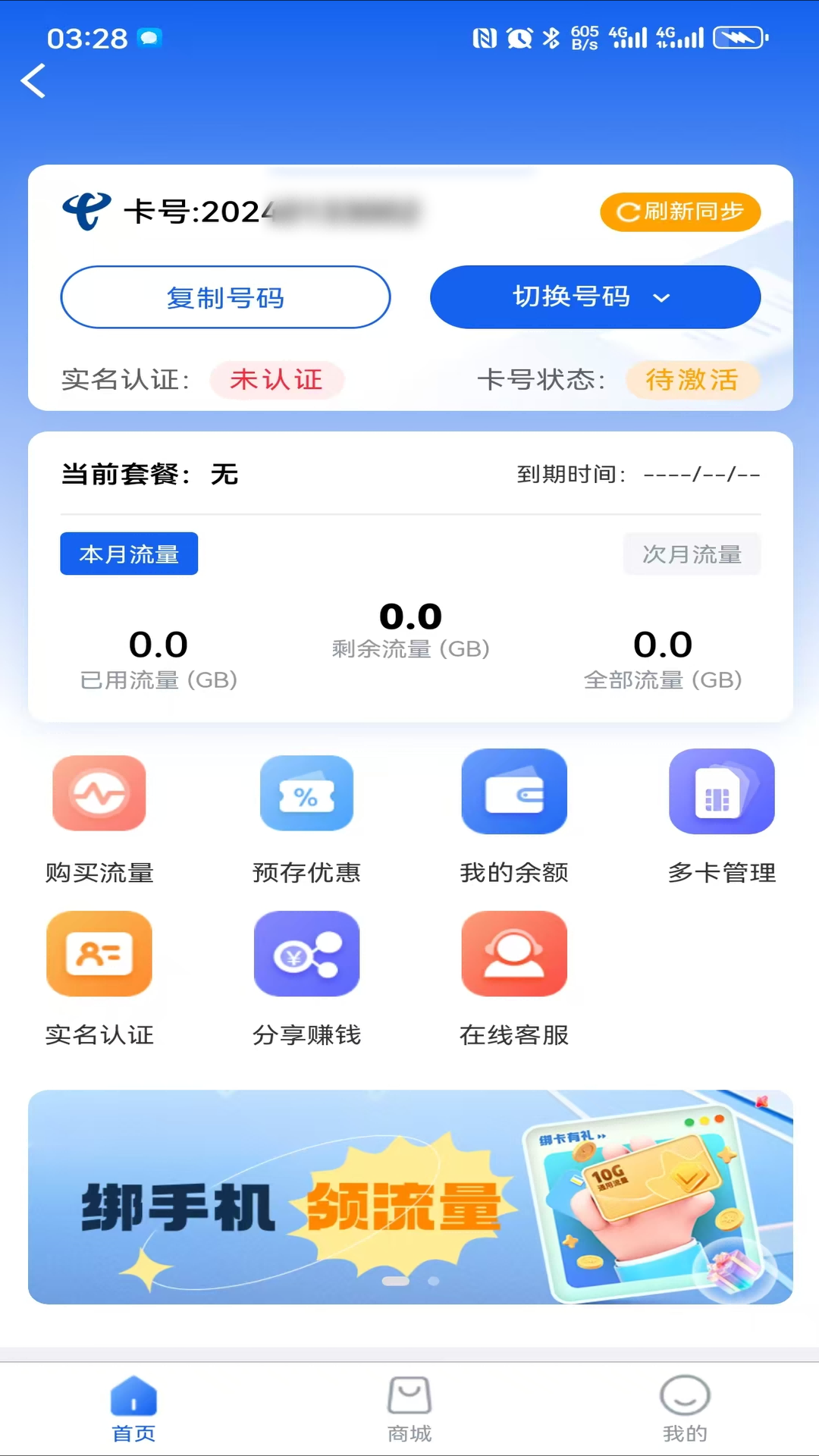Contact 在线客服 via the headset icon
The height and width of the screenshot is (1456, 819).
(x=514, y=954)
